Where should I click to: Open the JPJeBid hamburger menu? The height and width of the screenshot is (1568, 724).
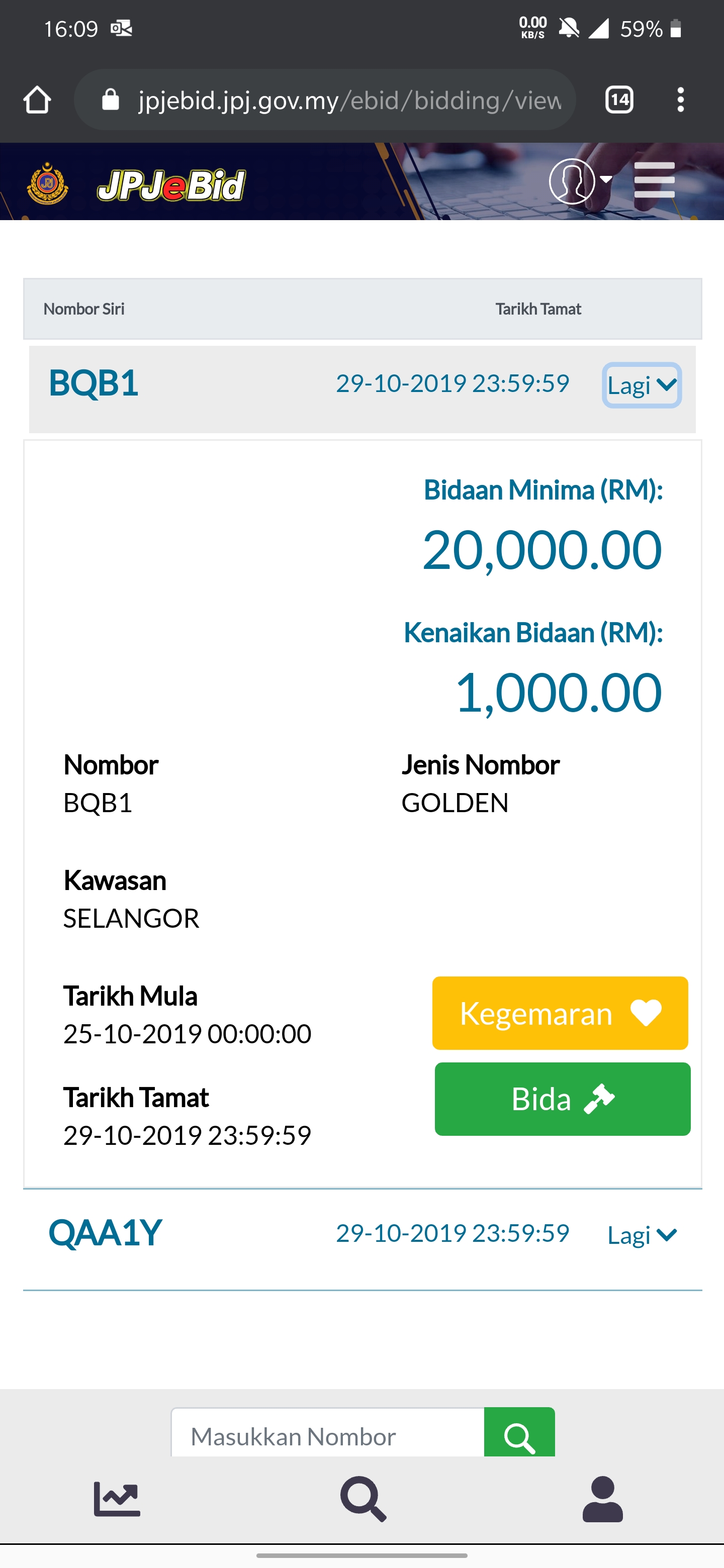[x=654, y=180]
